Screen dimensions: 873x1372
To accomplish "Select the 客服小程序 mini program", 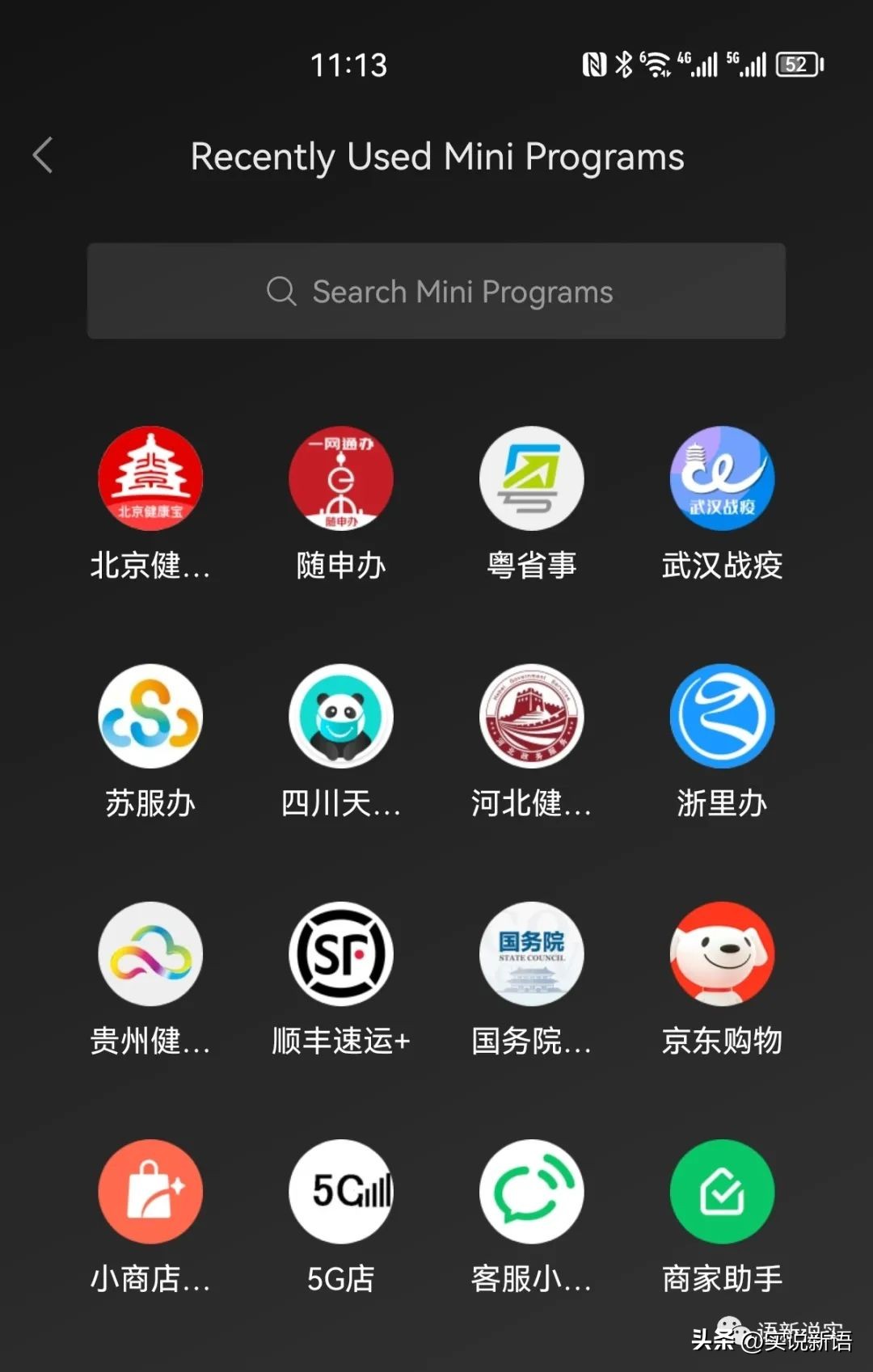I will [531, 1191].
